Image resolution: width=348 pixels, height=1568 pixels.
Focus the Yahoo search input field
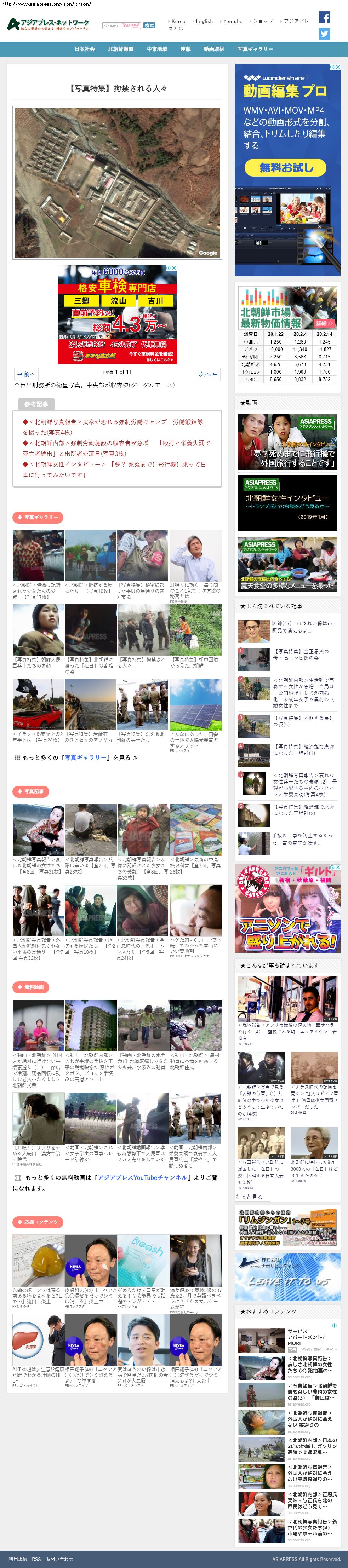[x=122, y=25]
